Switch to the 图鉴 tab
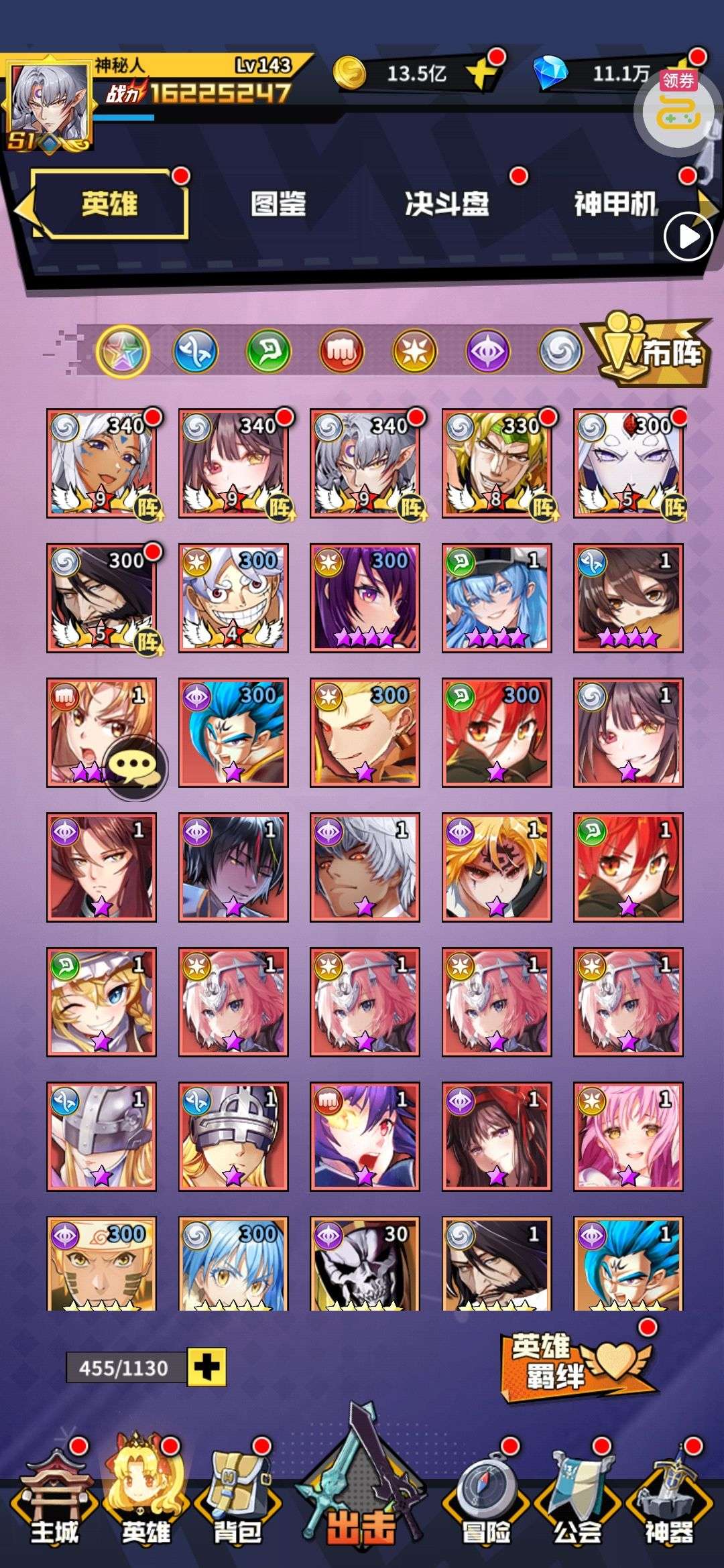This screenshot has height=1568, width=724. (278, 204)
